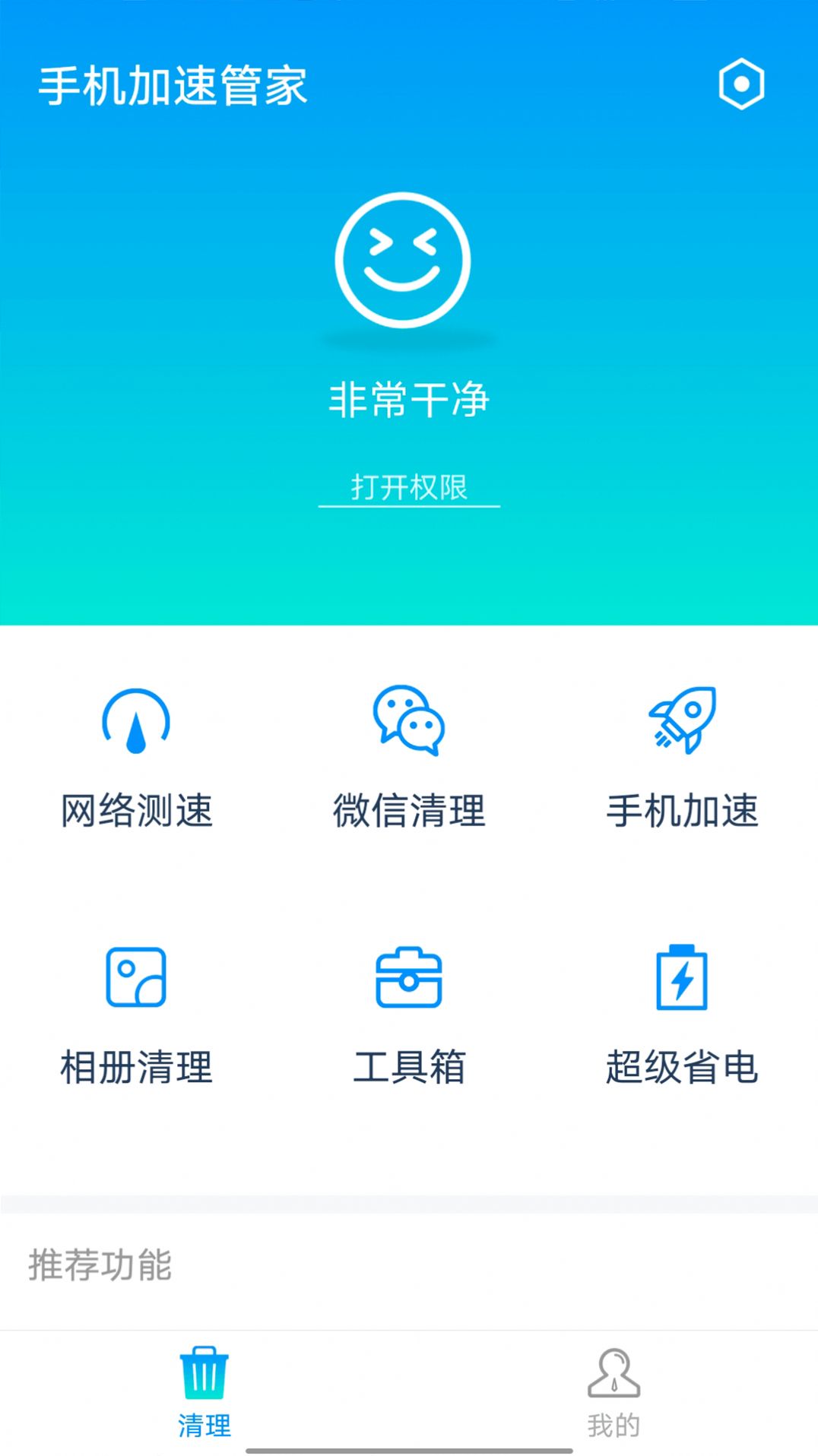
Task: Open the settings gear in top right corner
Action: tap(743, 85)
